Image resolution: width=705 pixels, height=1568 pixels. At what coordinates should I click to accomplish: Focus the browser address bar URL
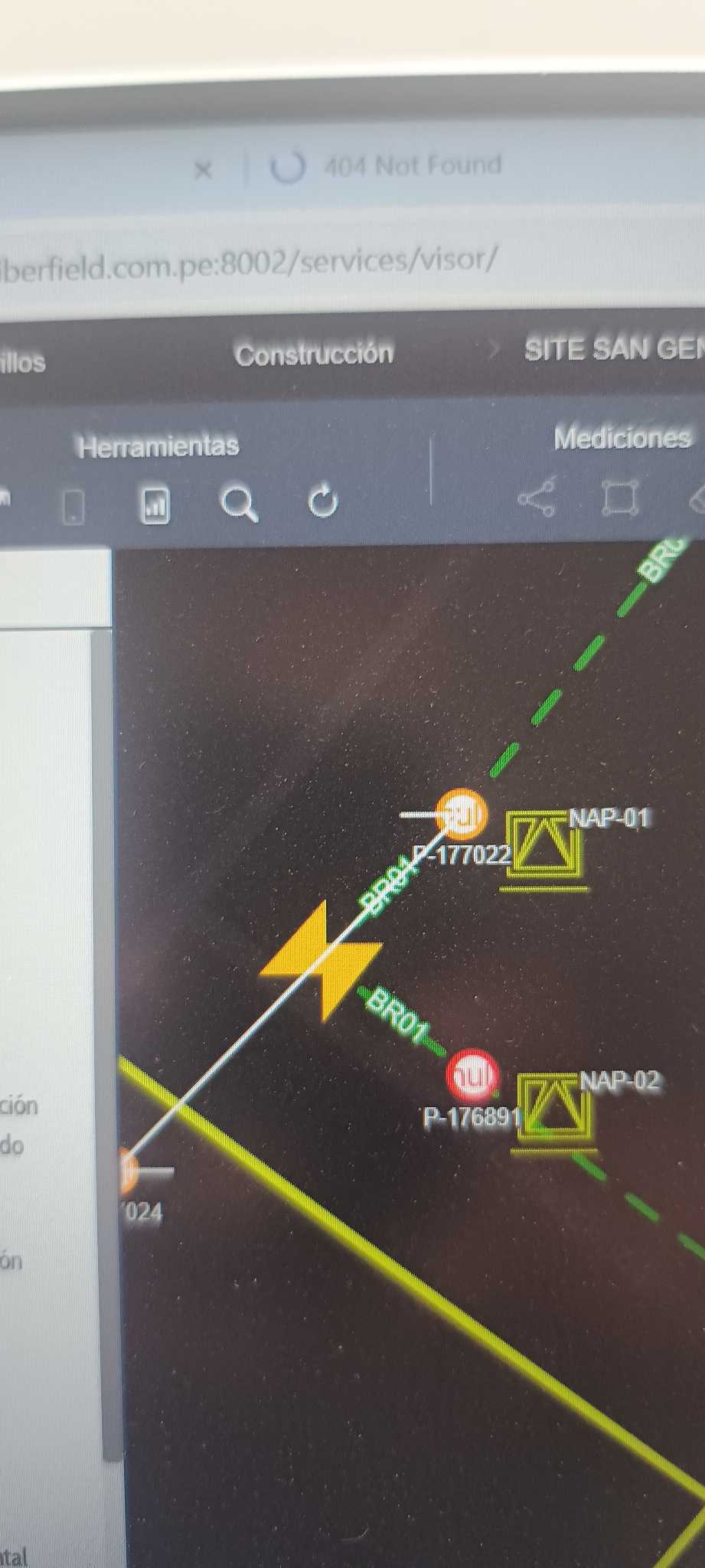(249, 263)
